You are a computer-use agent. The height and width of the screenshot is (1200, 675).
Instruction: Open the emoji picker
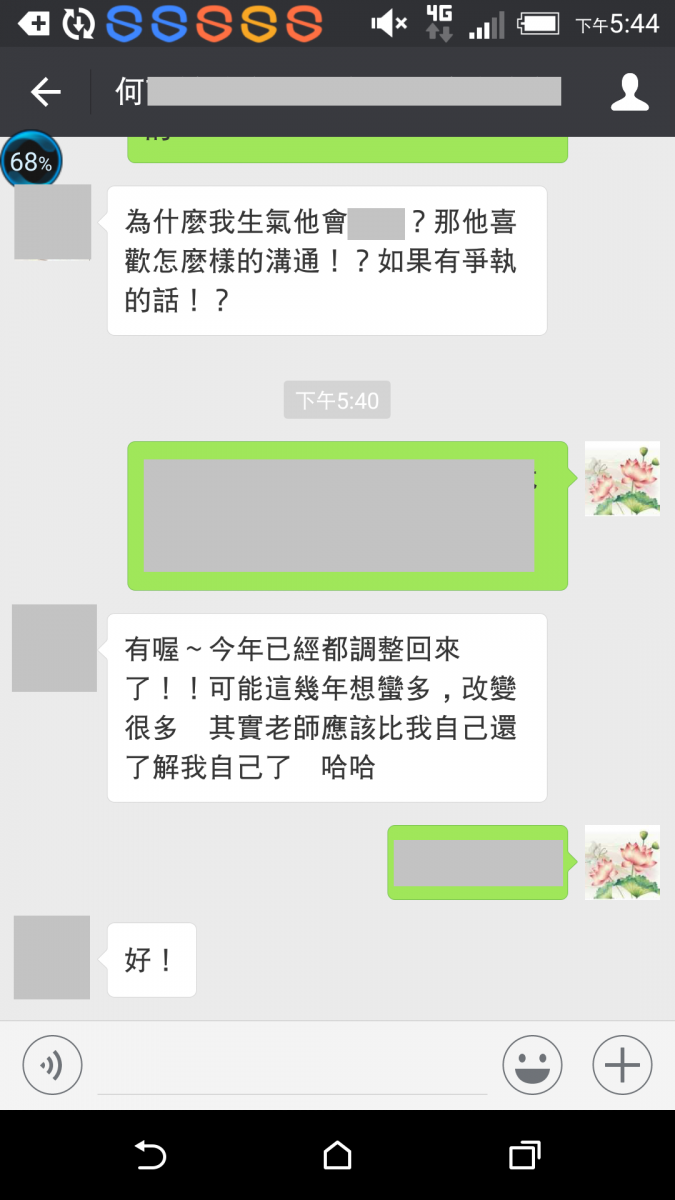pos(532,1064)
